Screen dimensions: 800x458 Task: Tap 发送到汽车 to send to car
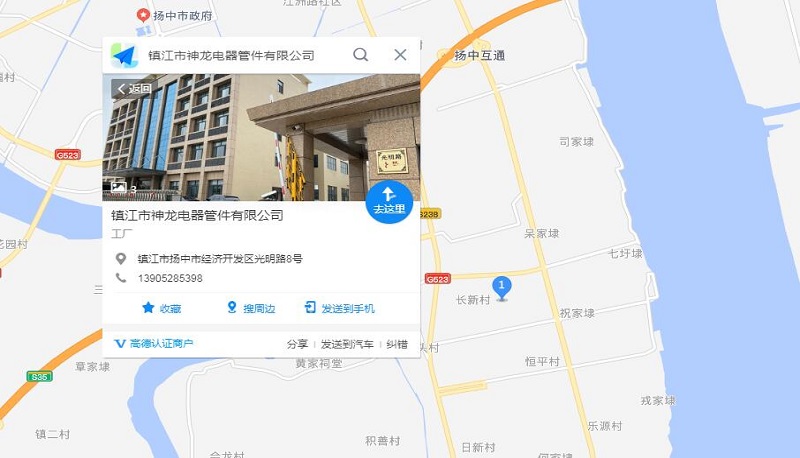[347, 344]
